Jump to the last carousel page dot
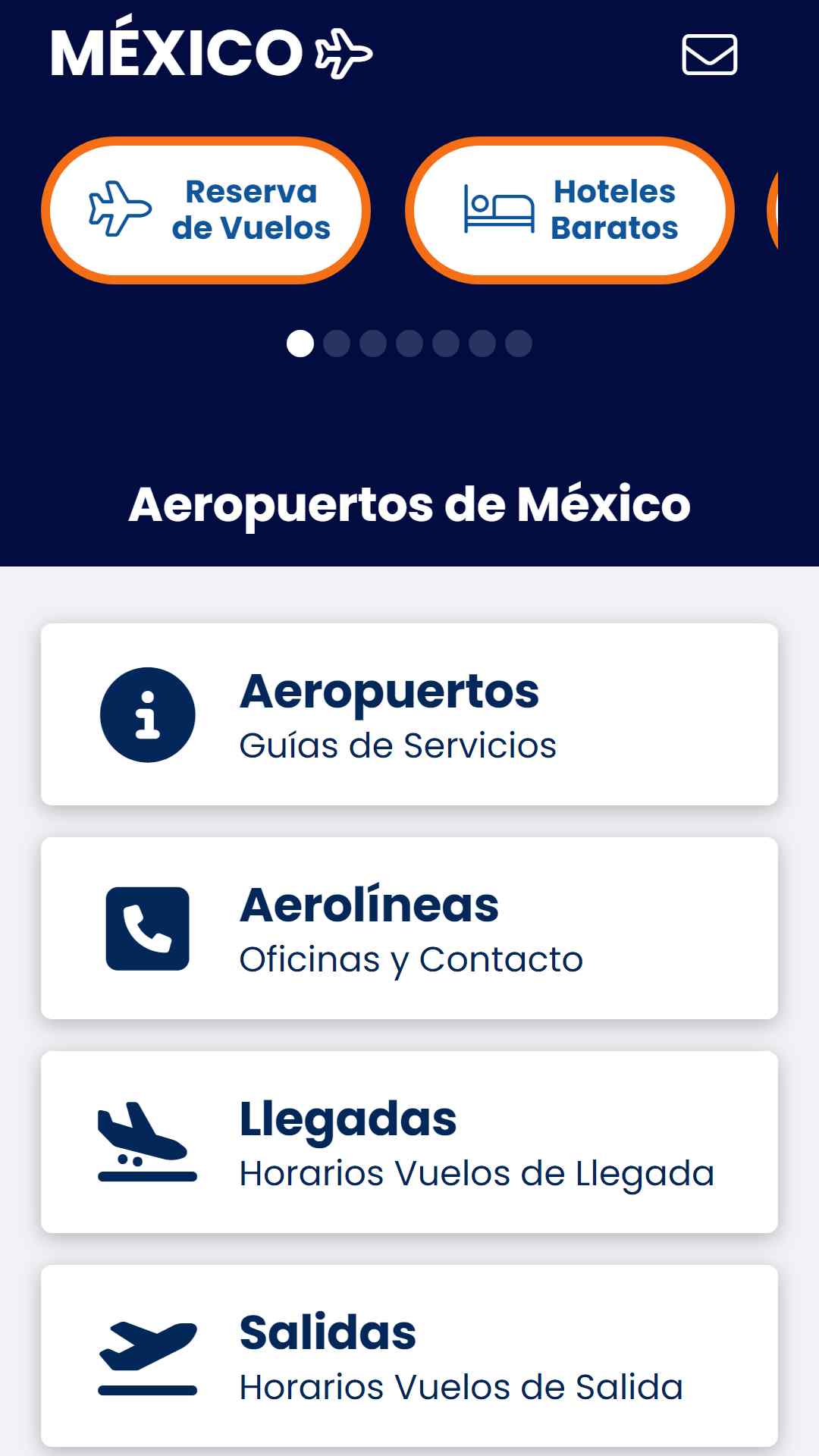The width and height of the screenshot is (819, 1456). 519,344
